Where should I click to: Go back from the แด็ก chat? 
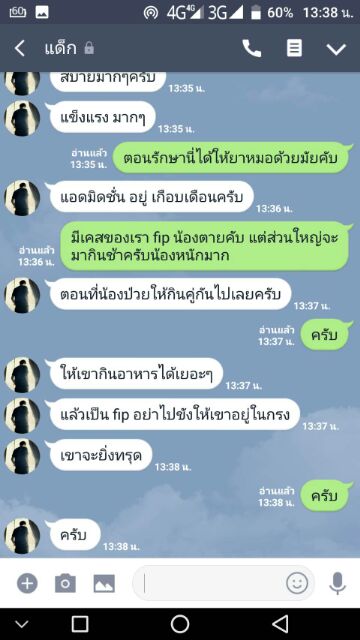click(20, 49)
